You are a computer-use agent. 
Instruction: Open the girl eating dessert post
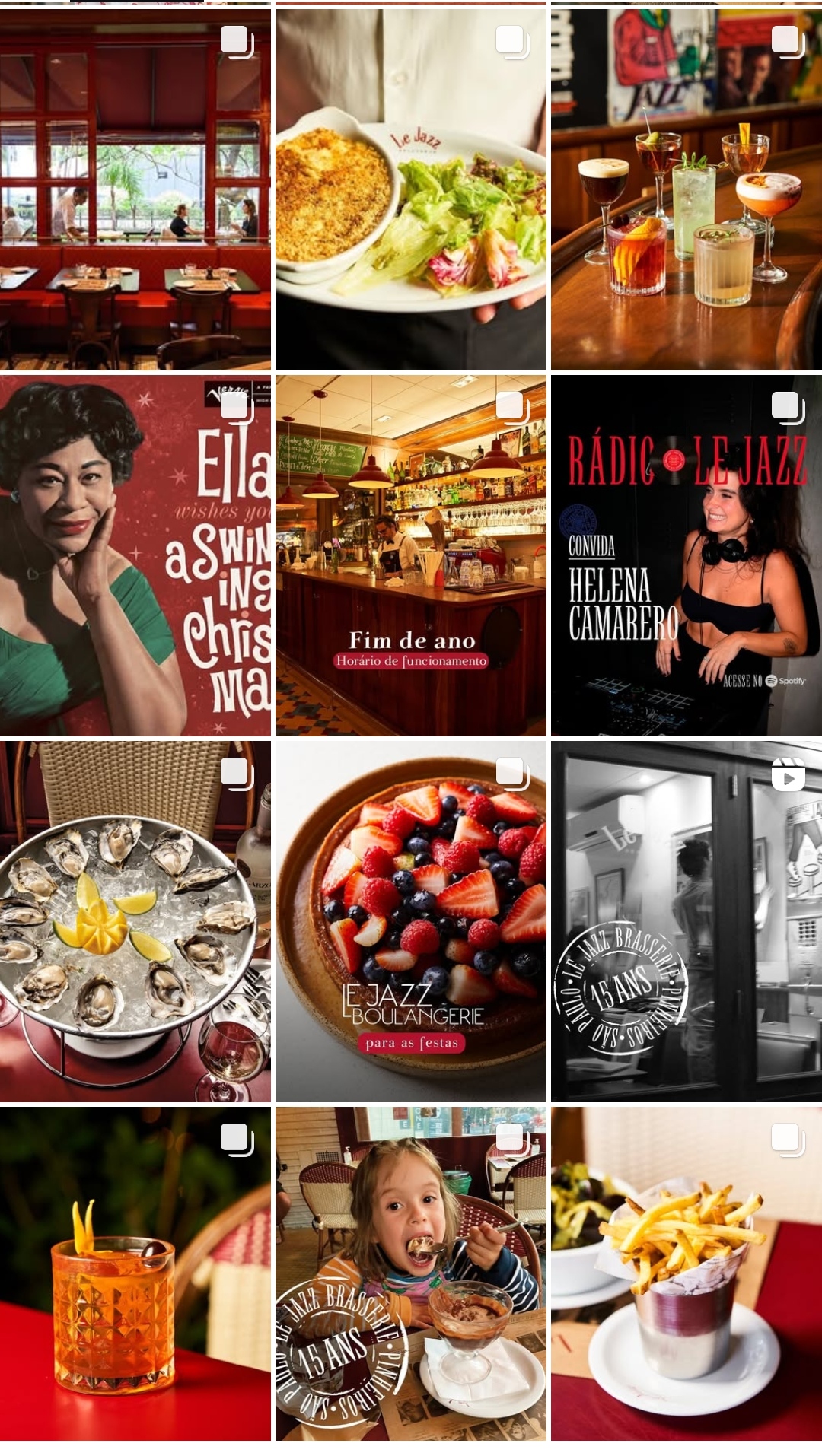click(411, 1273)
